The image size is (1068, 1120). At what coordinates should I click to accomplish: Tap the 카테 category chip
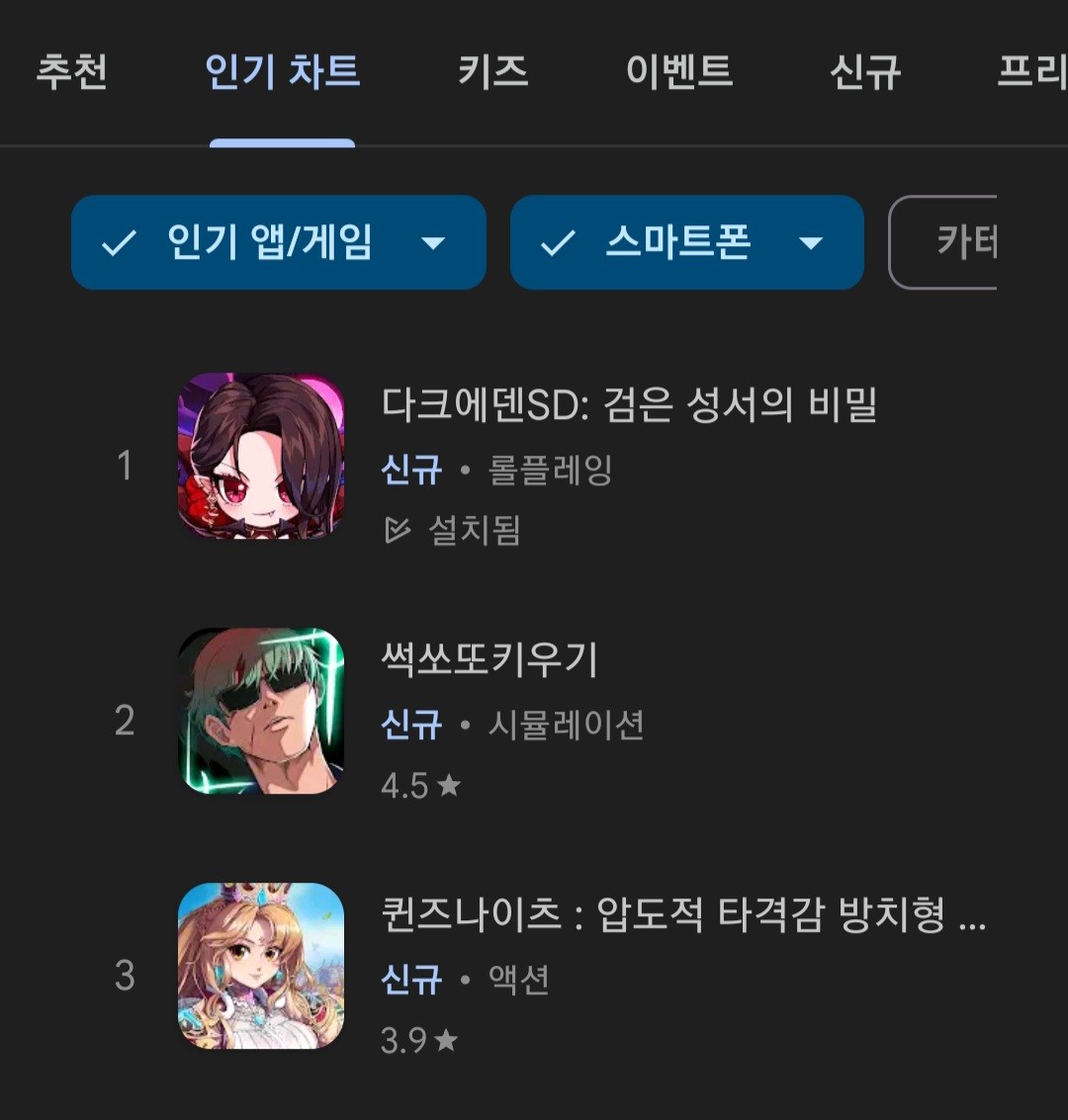[x=944, y=242]
